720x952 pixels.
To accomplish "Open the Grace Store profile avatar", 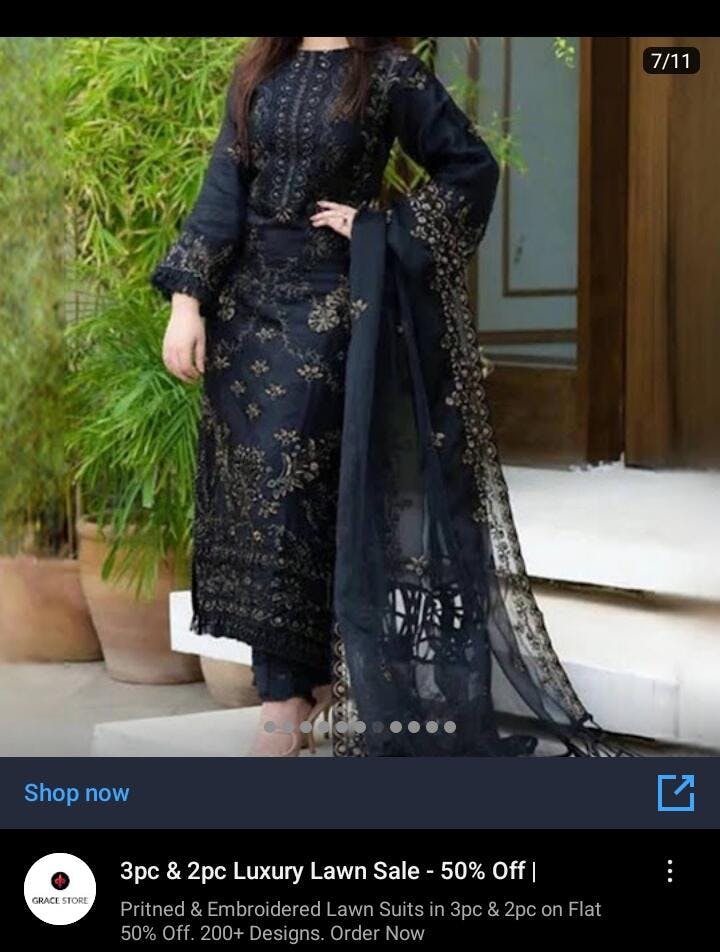I will click(x=60, y=889).
